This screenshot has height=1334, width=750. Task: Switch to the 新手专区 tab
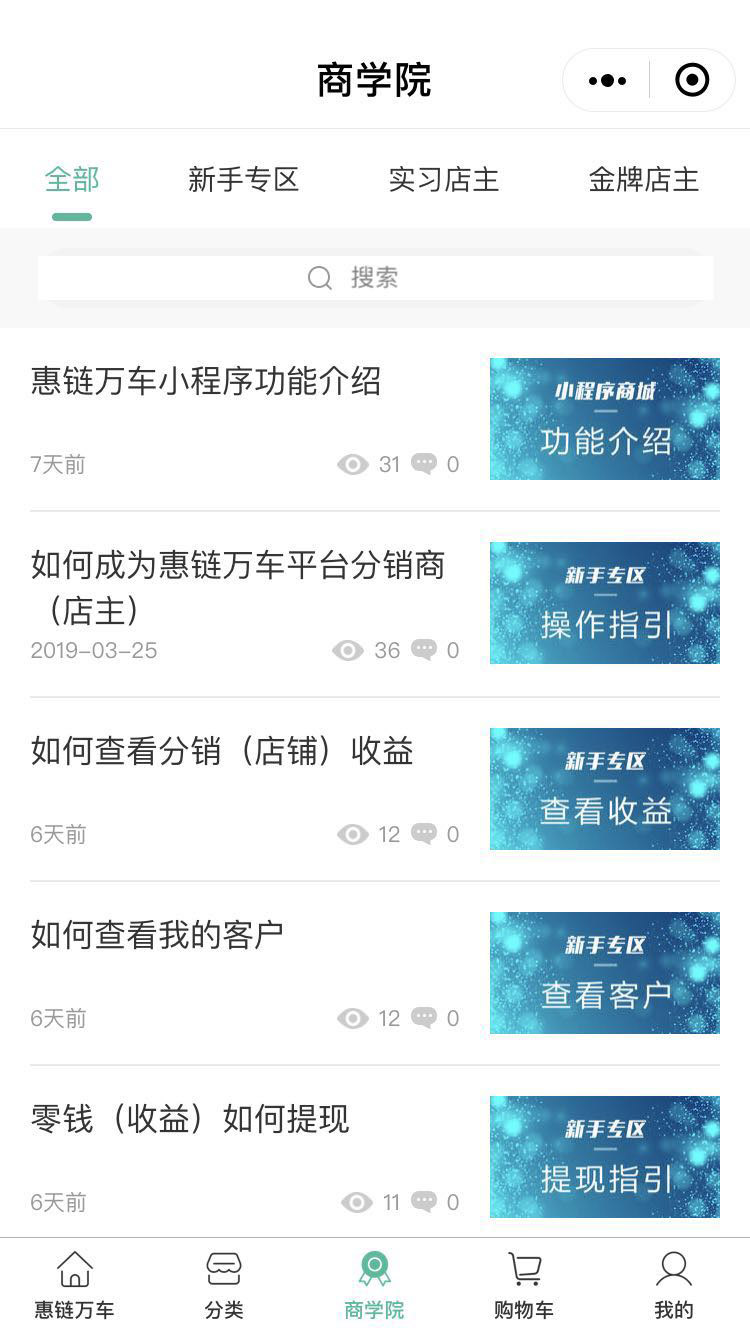pyautogui.click(x=243, y=180)
